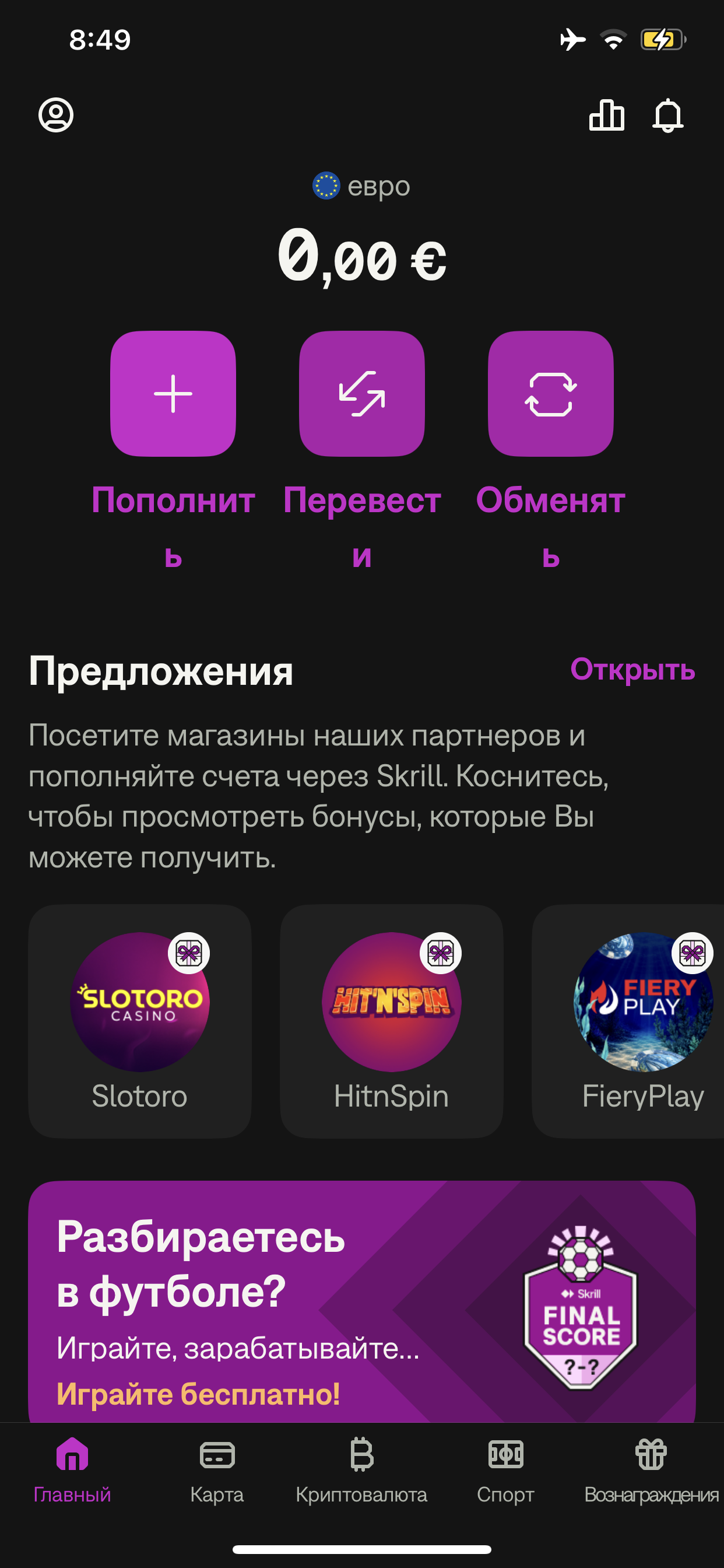Switch to the Вознаграждения tab
Viewport: 724px width, 1568px height.
(651, 1471)
